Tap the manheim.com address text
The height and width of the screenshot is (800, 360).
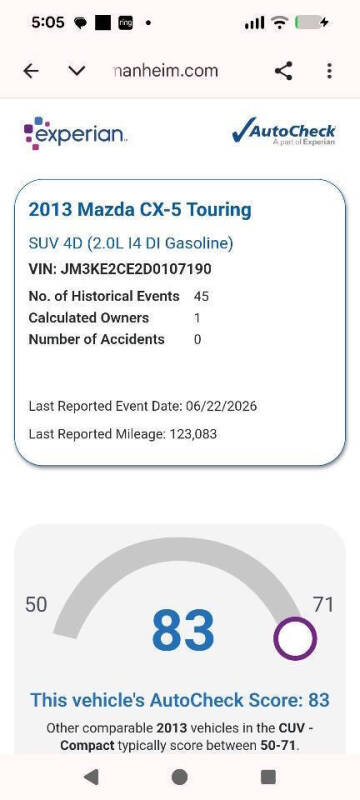[166, 71]
